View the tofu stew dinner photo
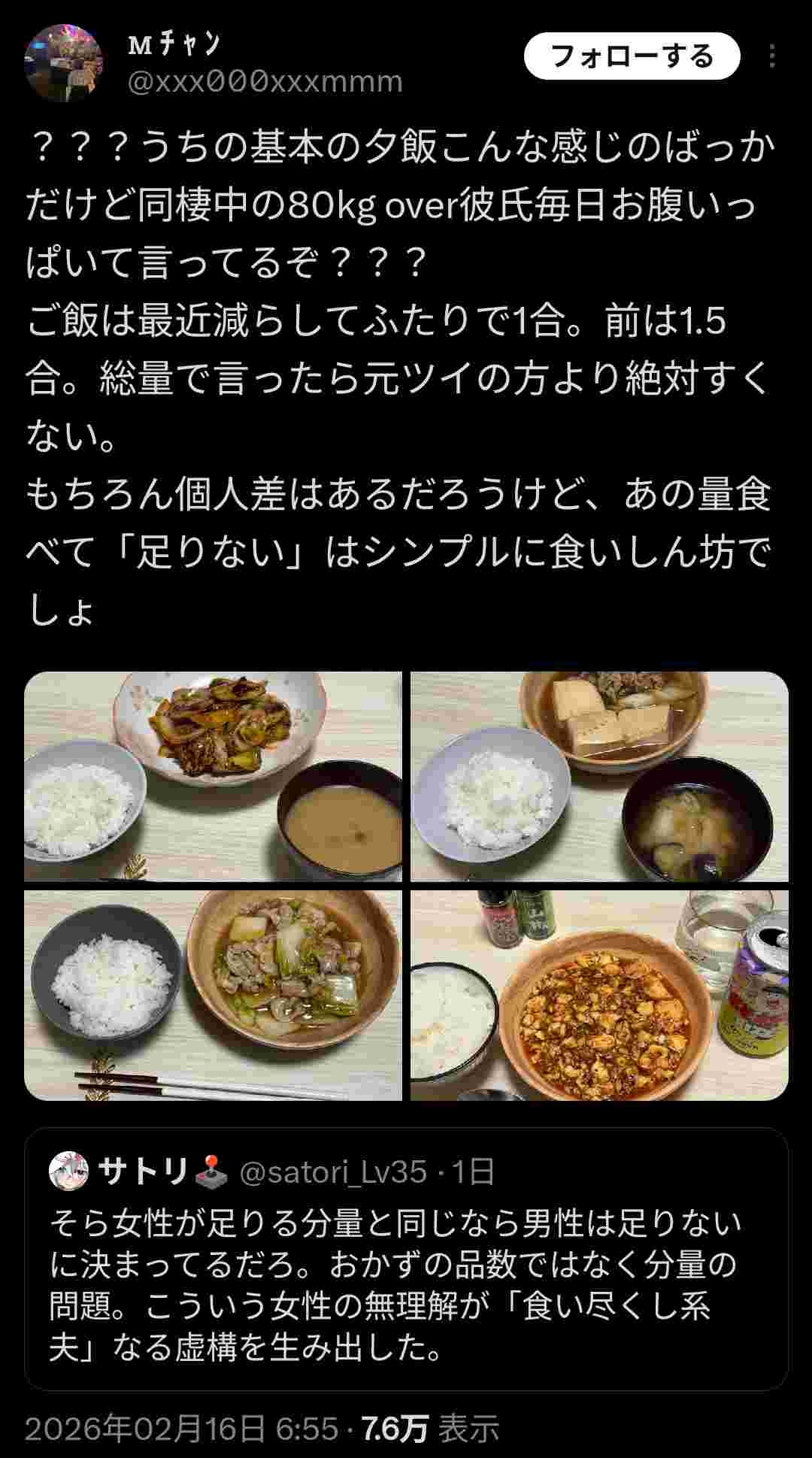Image resolution: width=812 pixels, height=1458 pixels. 599,776
